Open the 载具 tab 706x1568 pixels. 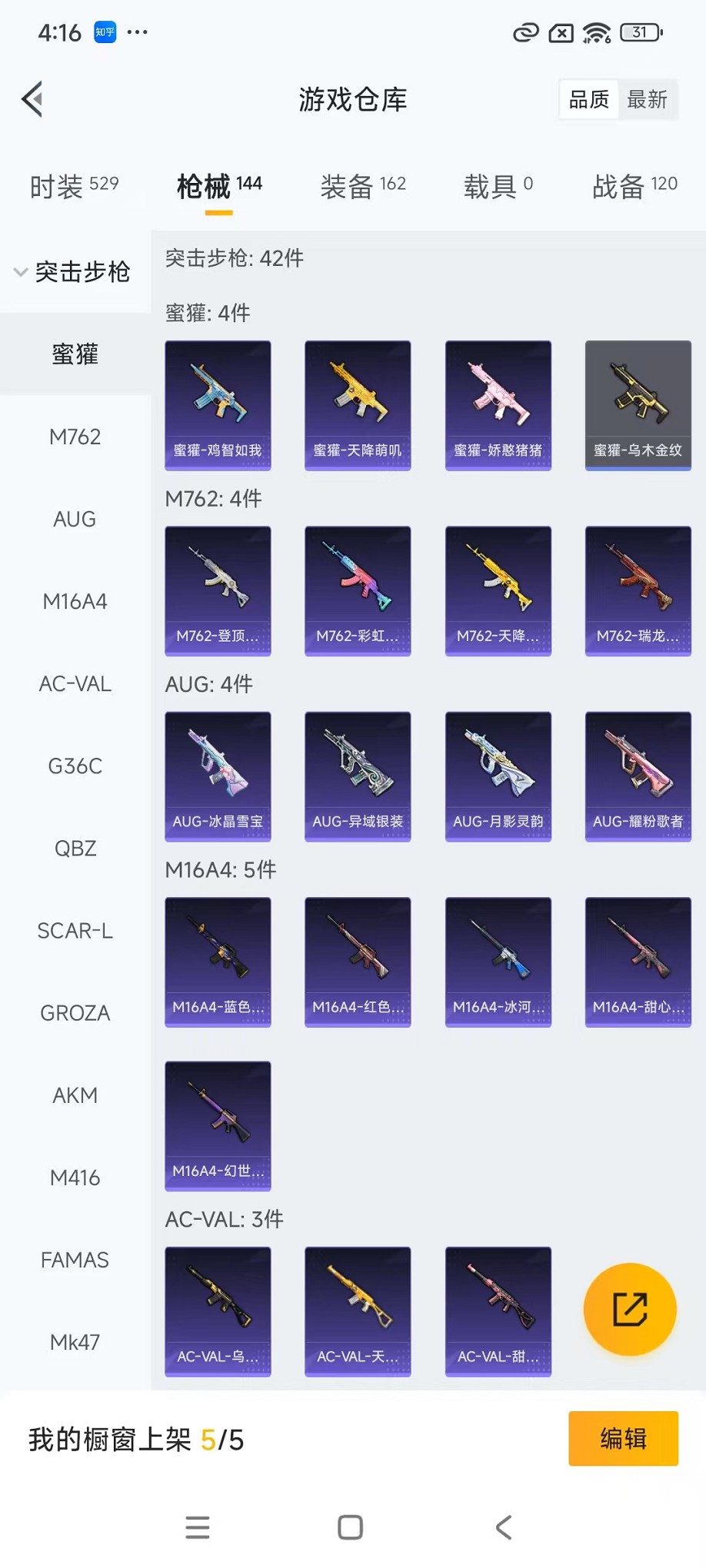(x=498, y=186)
